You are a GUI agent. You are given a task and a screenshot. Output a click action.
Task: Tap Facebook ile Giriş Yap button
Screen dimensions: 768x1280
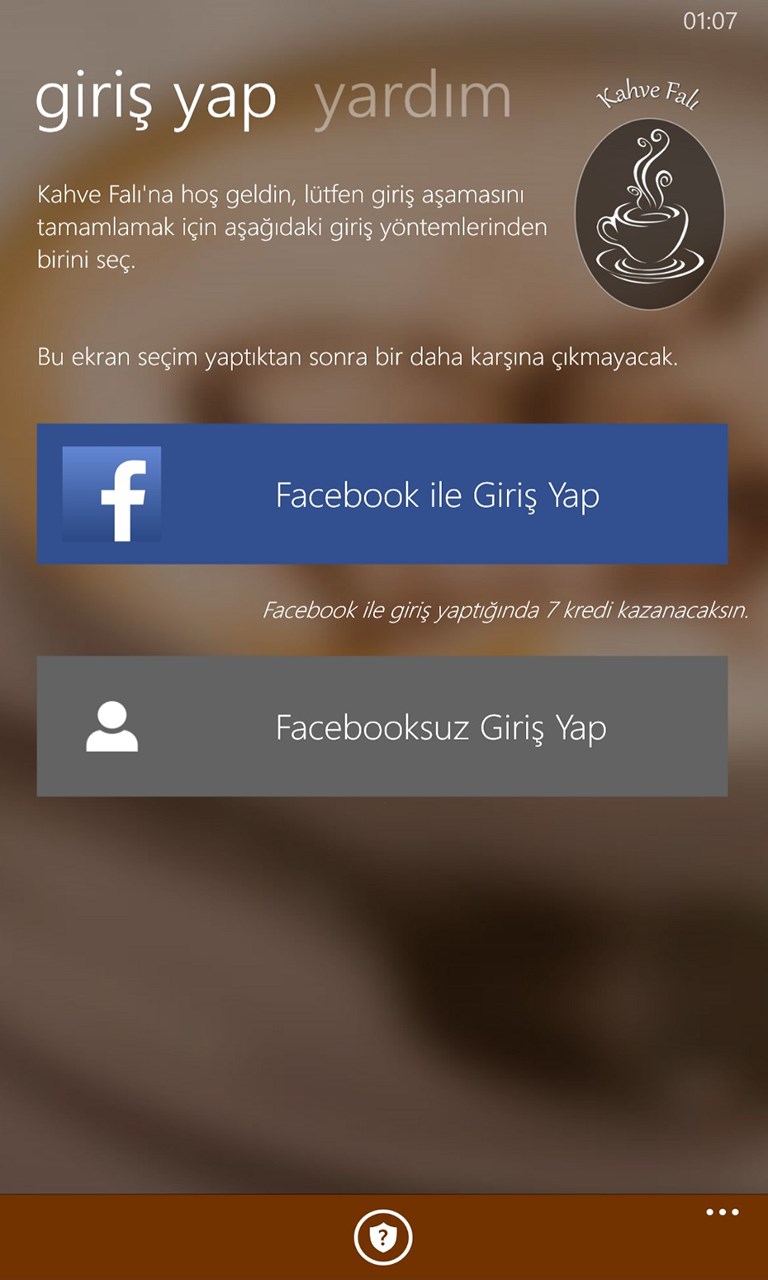click(x=382, y=494)
